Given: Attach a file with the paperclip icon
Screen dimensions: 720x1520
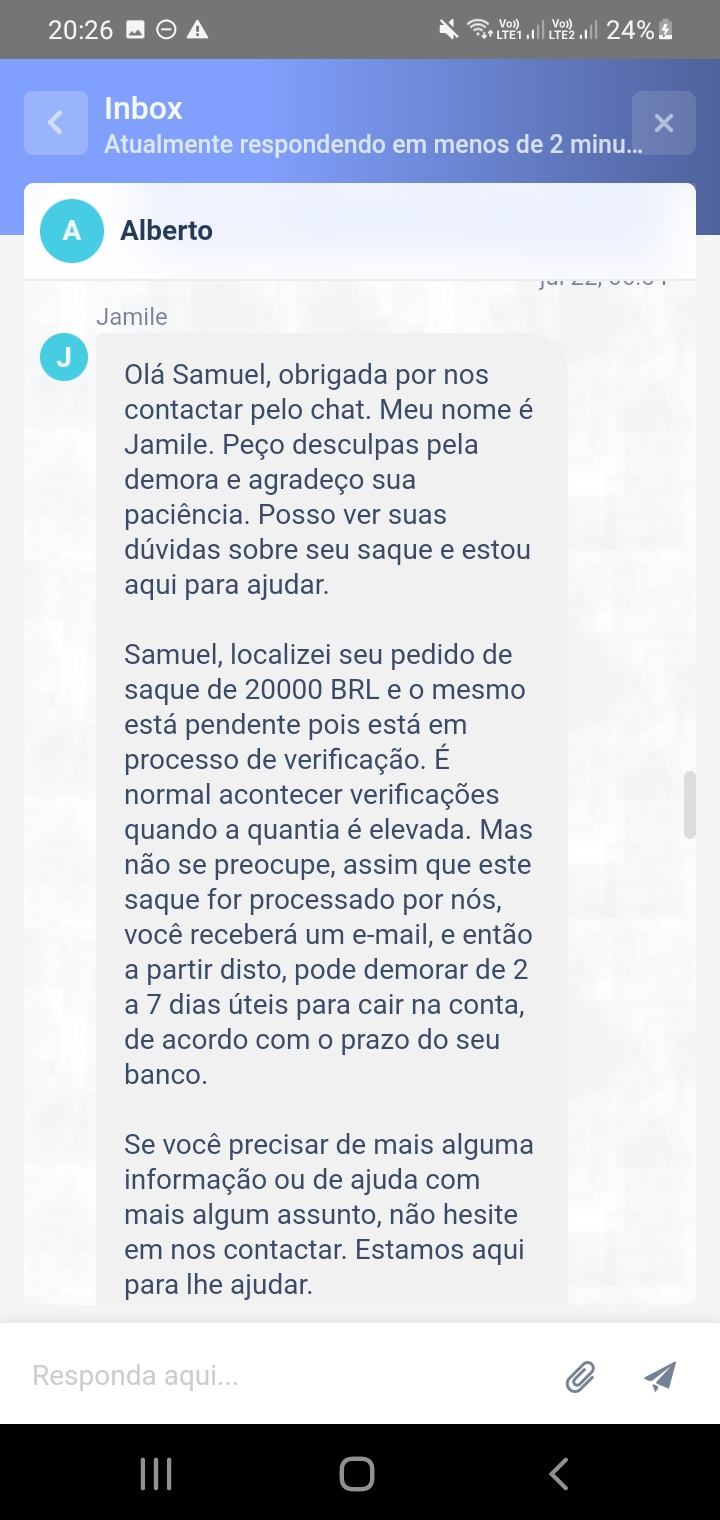Looking at the screenshot, I should (x=580, y=1377).
